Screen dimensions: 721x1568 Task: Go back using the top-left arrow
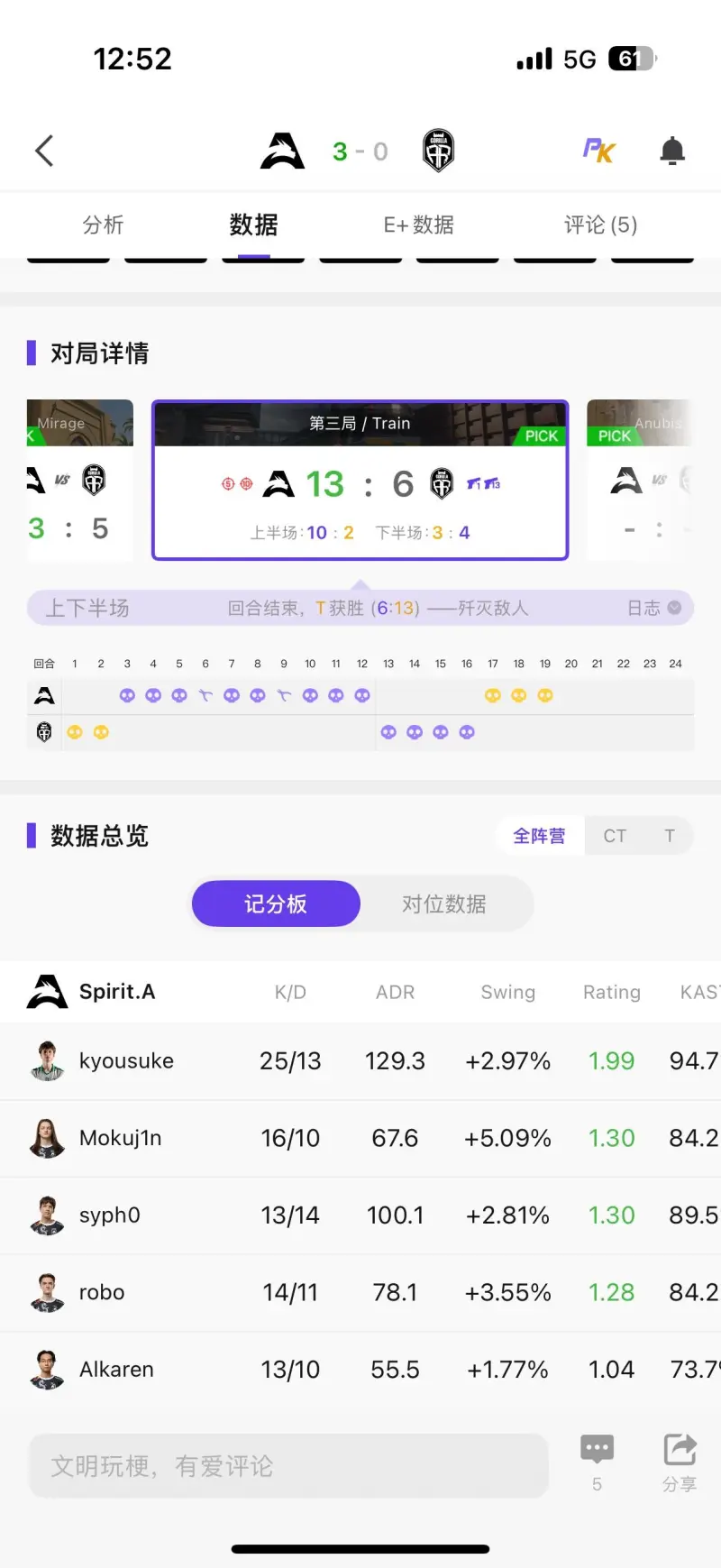44,151
